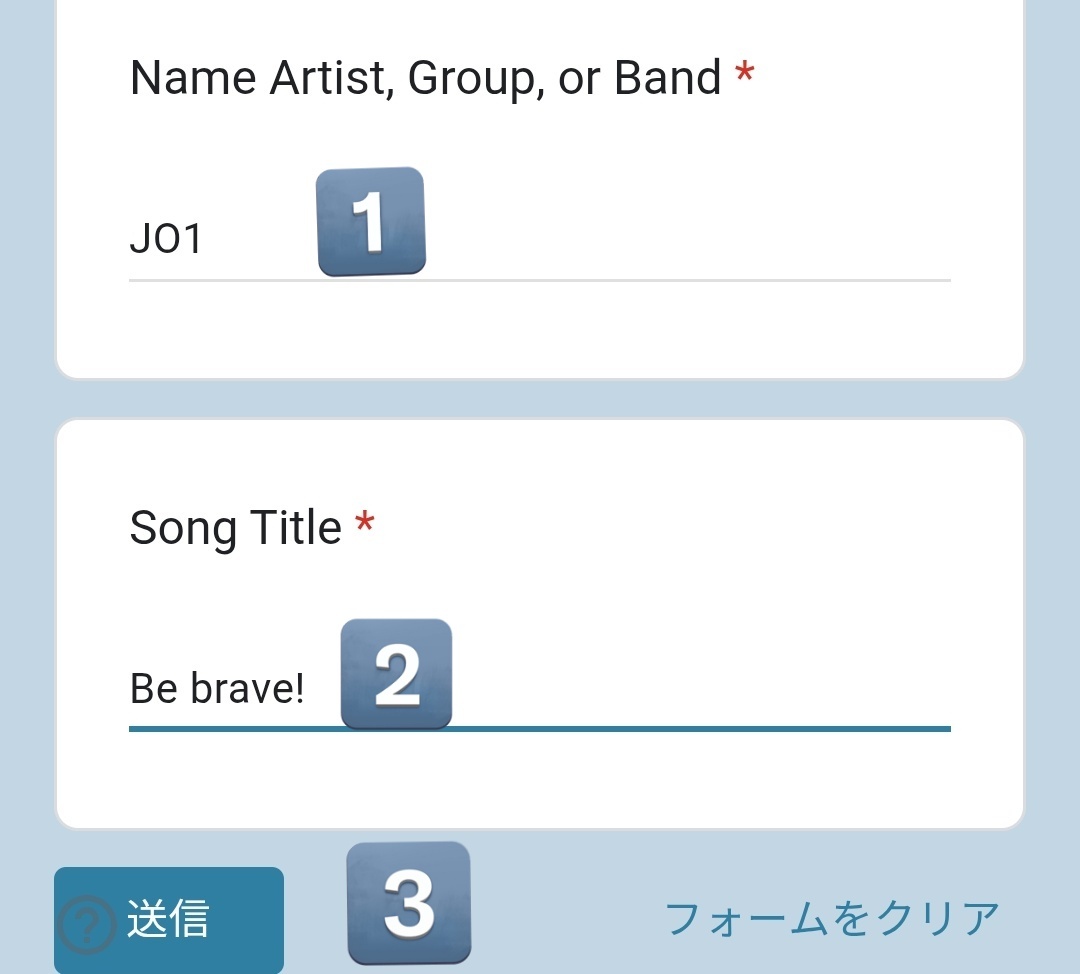Clear the form via フォームをクリア
Image resolution: width=1080 pixels, height=974 pixels.
[x=832, y=918]
